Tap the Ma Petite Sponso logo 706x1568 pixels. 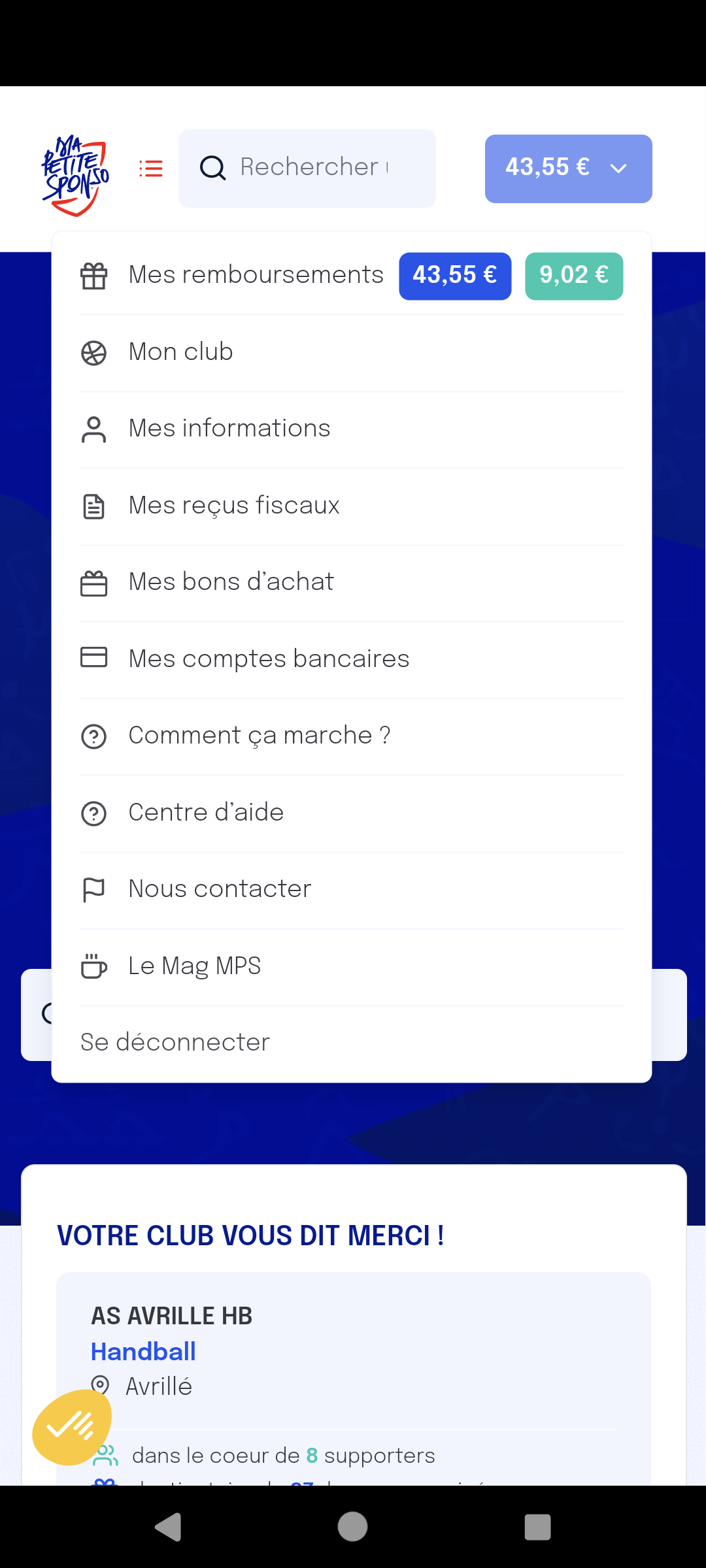[x=75, y=174]
